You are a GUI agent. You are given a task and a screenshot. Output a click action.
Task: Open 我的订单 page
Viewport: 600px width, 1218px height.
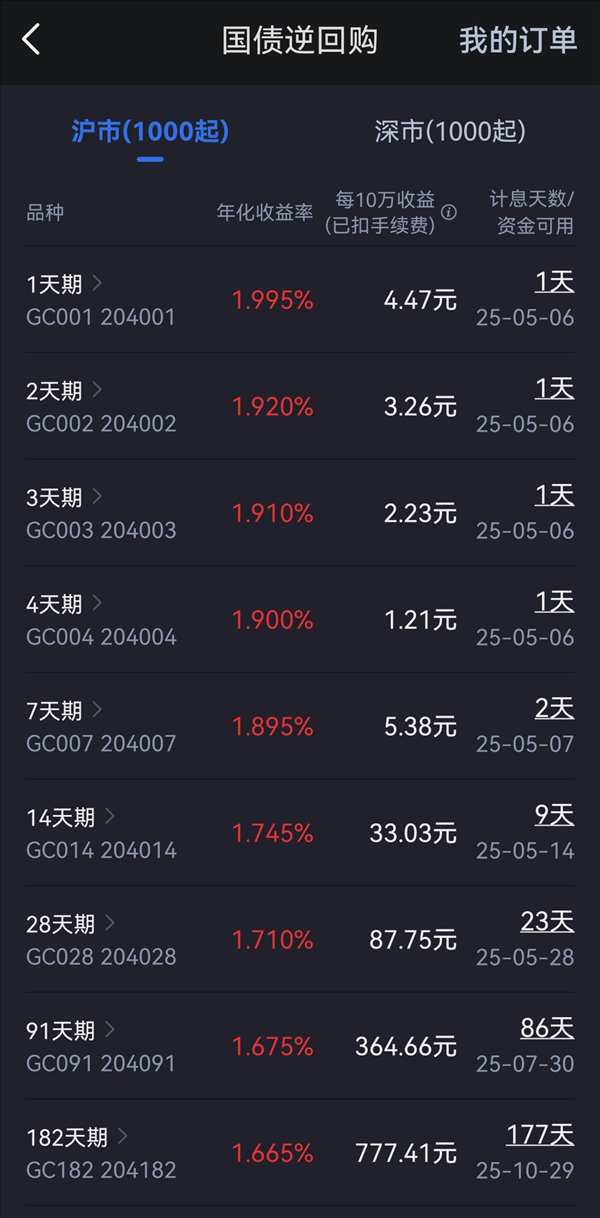[518, 40]
